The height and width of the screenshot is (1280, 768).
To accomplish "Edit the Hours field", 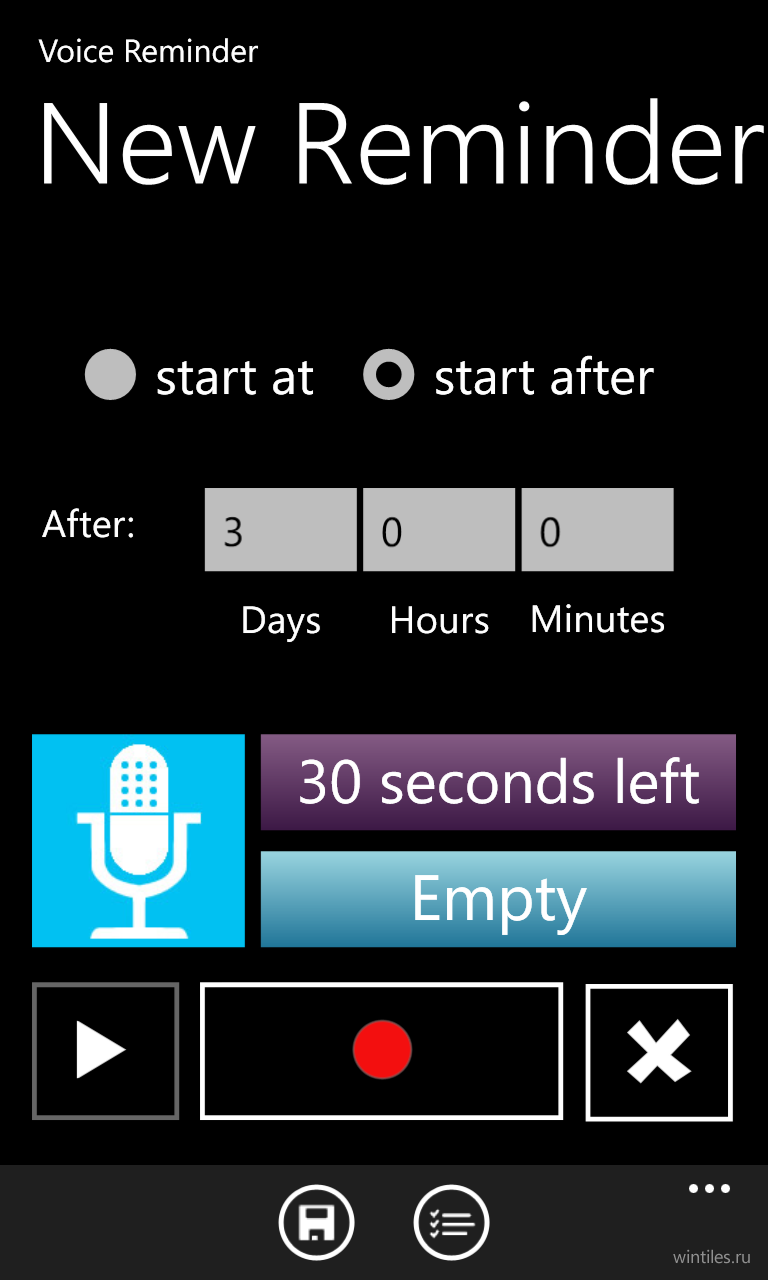I will [439, 530].
